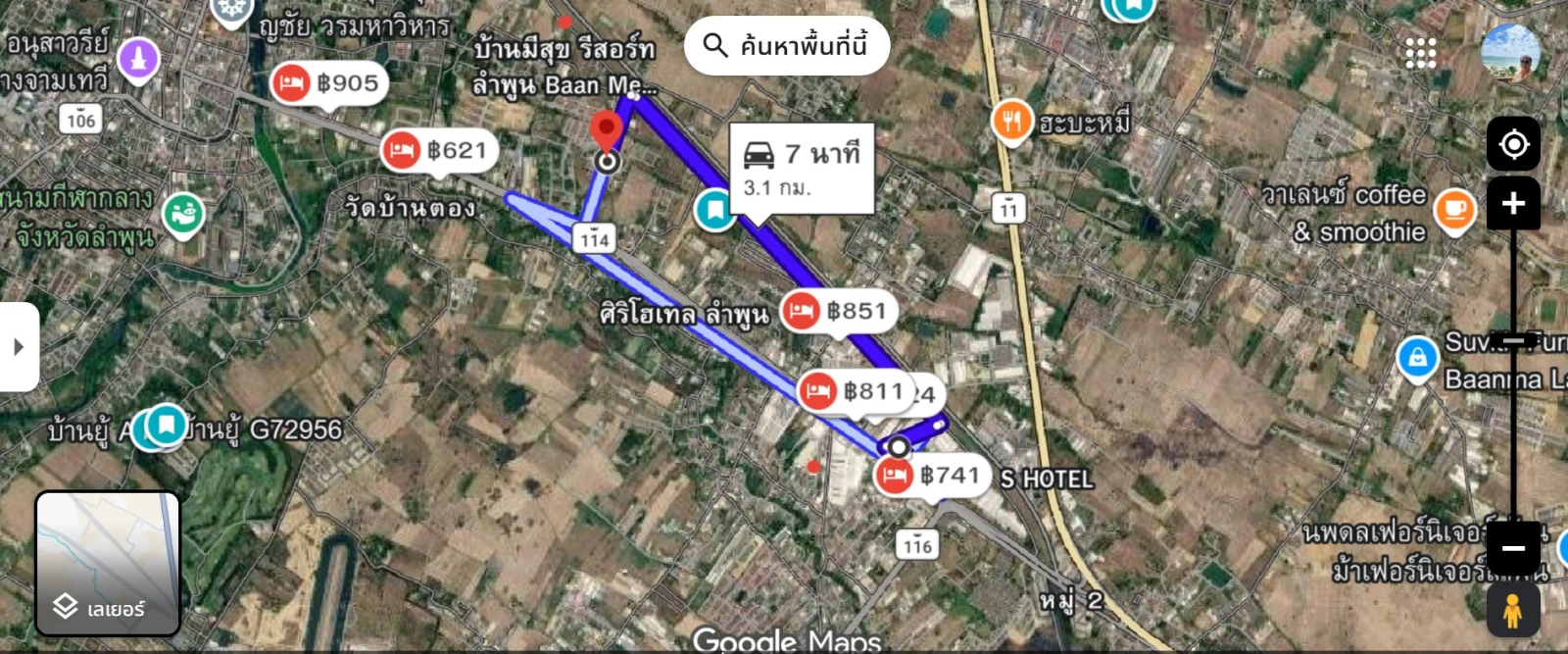Image resolution: width=1568 pixels, height=654 pixels.
Task: Open the Google apps grid
Action: (x=1420, y=53)
